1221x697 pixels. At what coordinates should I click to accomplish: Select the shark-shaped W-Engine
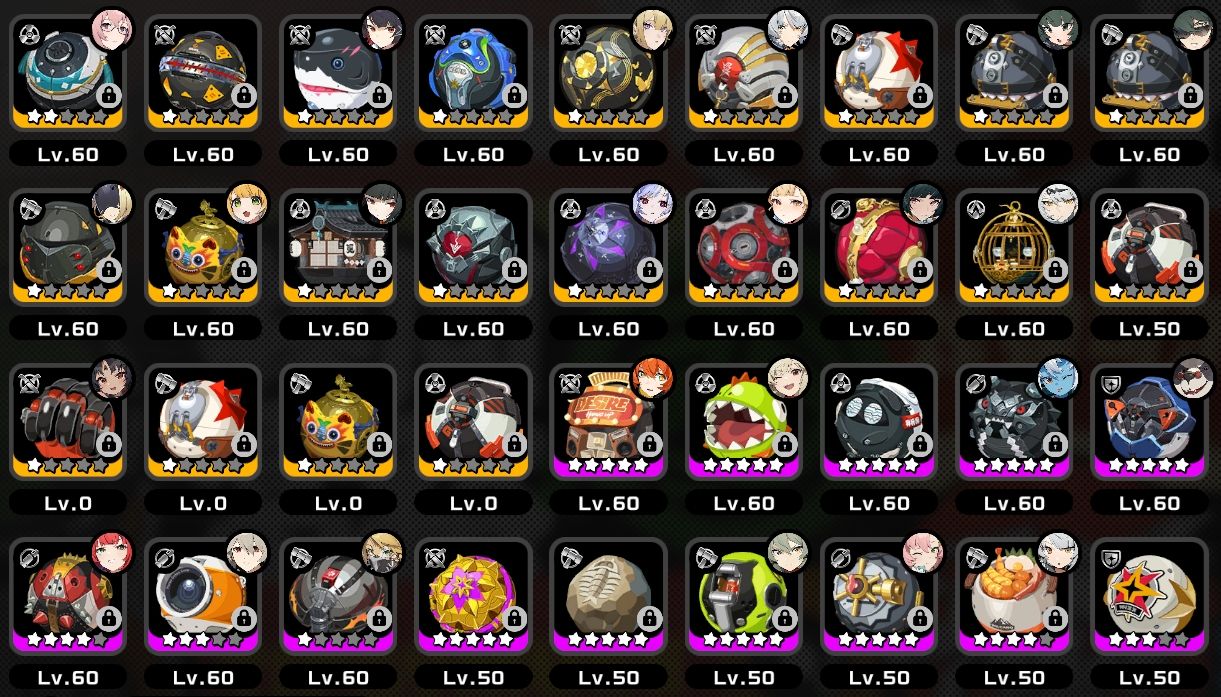(338, 72)
